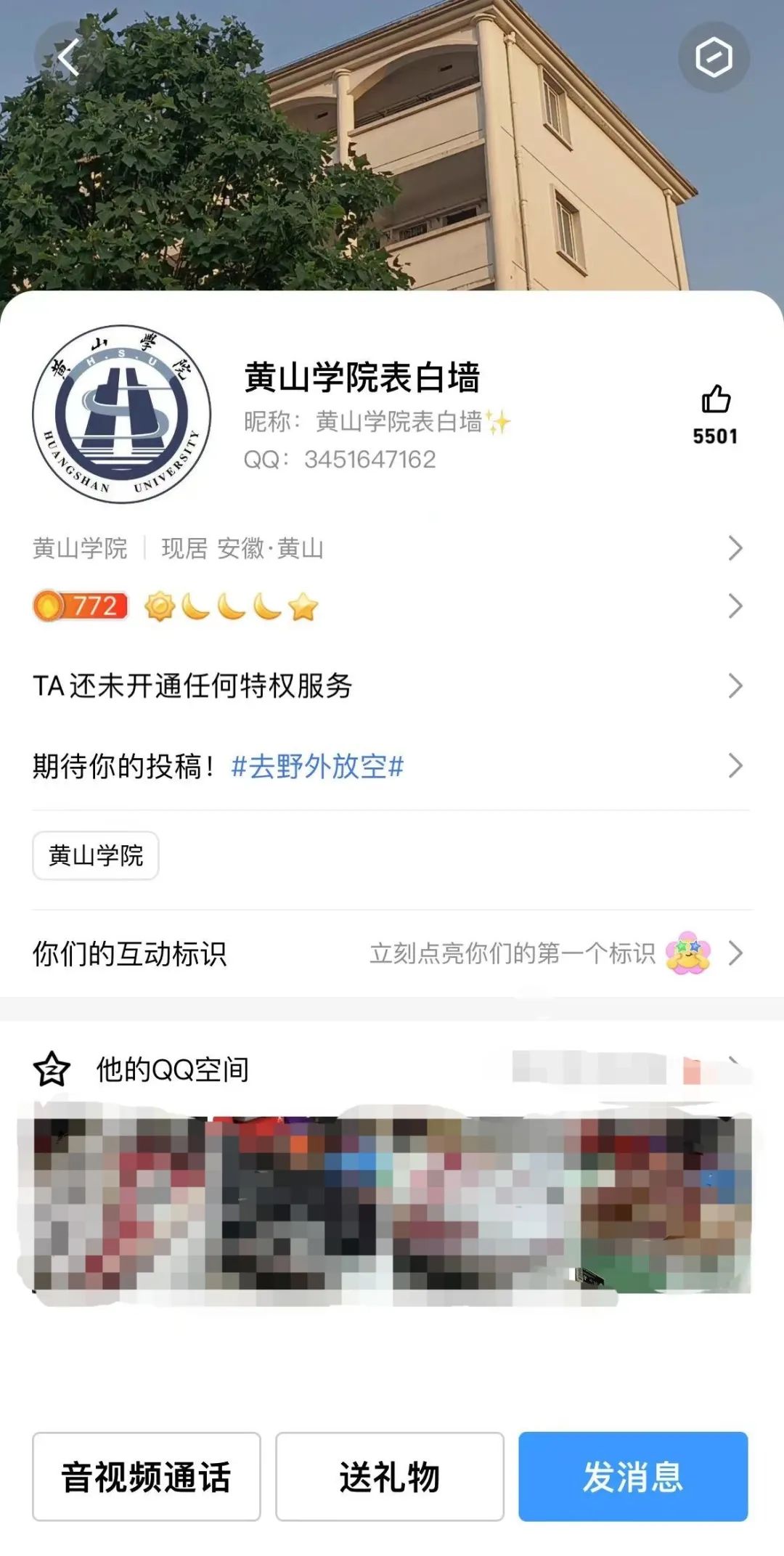Viewport: 784px width, 1556px height.
Task: Tap 发消息 to send a message
Action: pos(633,1477)
